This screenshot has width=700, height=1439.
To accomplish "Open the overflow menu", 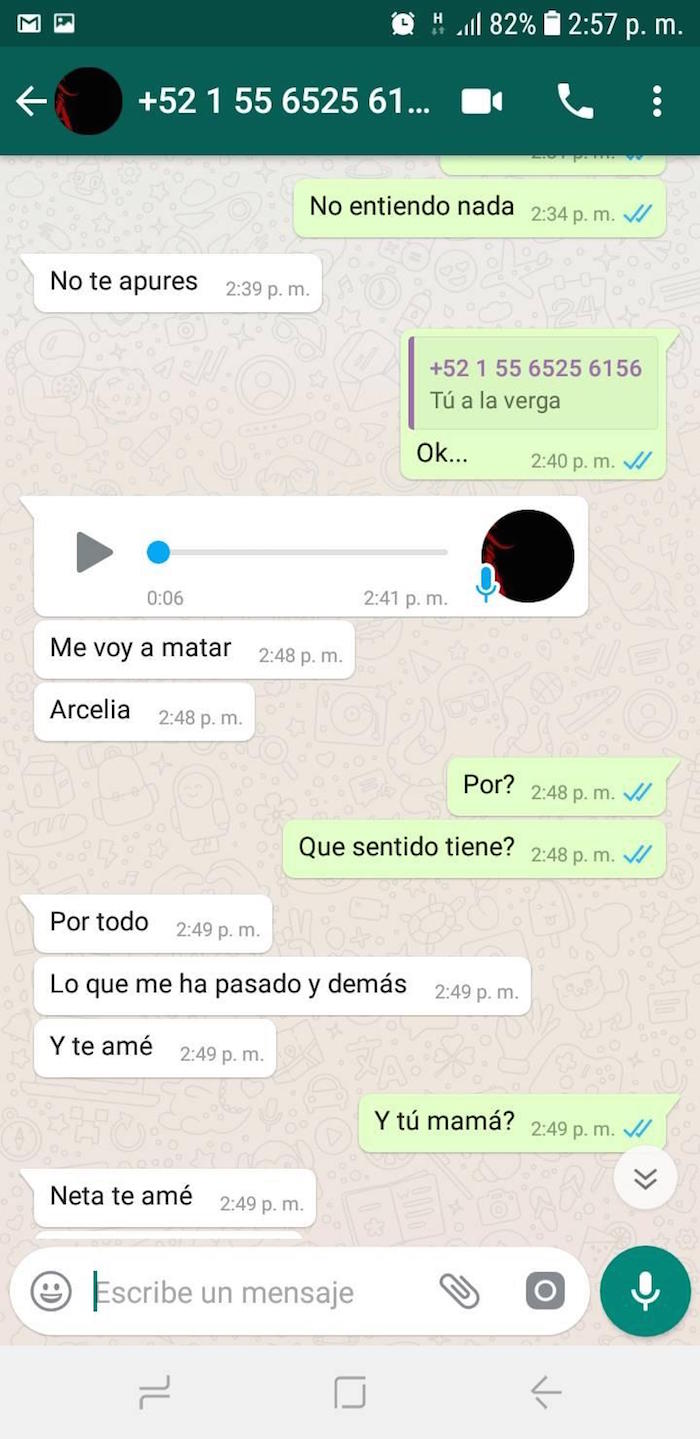I will (656, 101).
